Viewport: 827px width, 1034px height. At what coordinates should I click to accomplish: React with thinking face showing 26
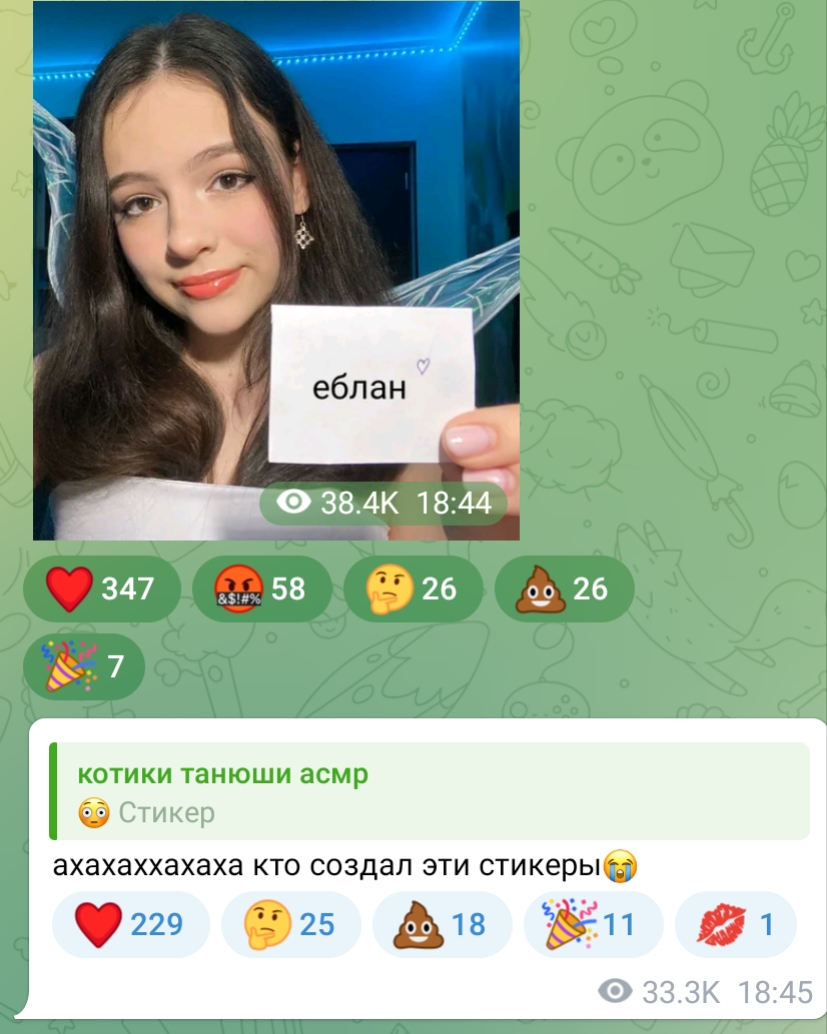[x=412, y=589]
